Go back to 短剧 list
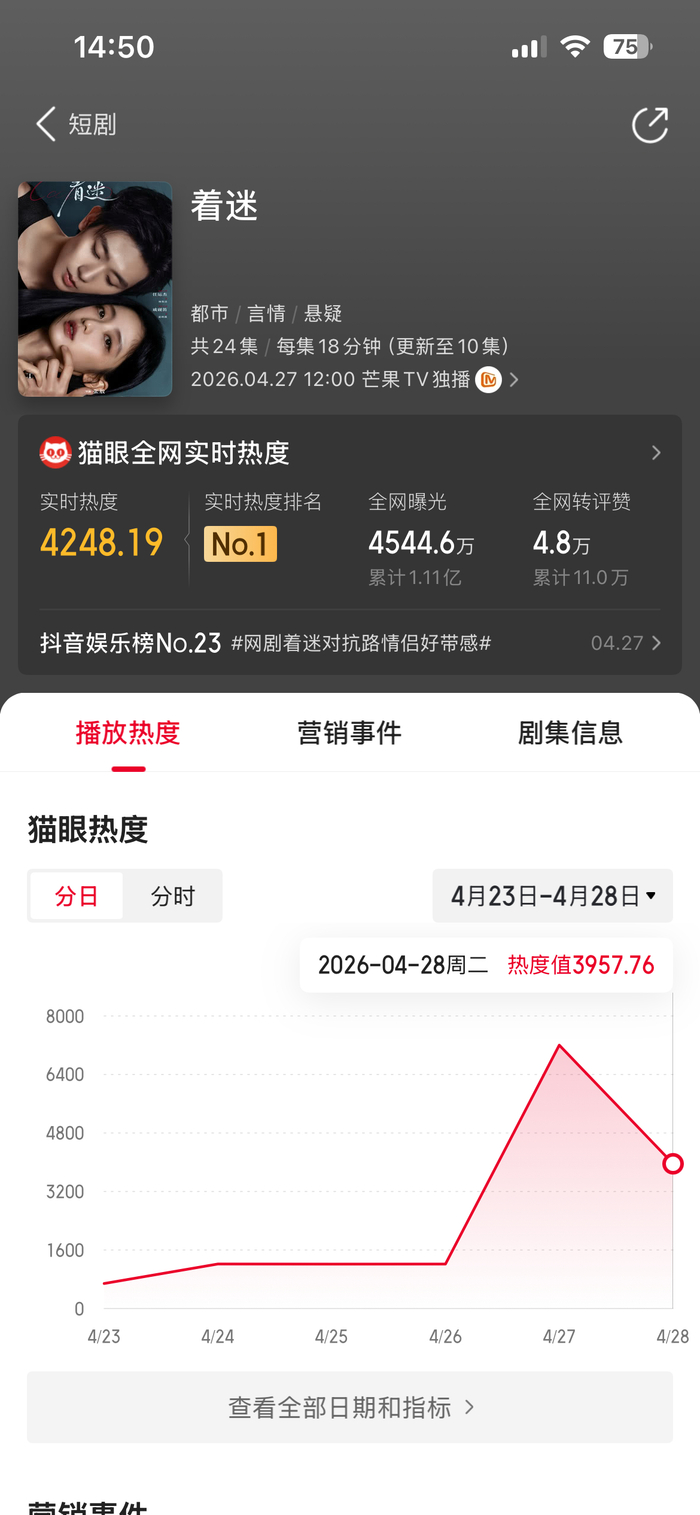Image resolution: width=700 pixels, height=1515 pixels. pyautogui.click(x=76, y=124)
